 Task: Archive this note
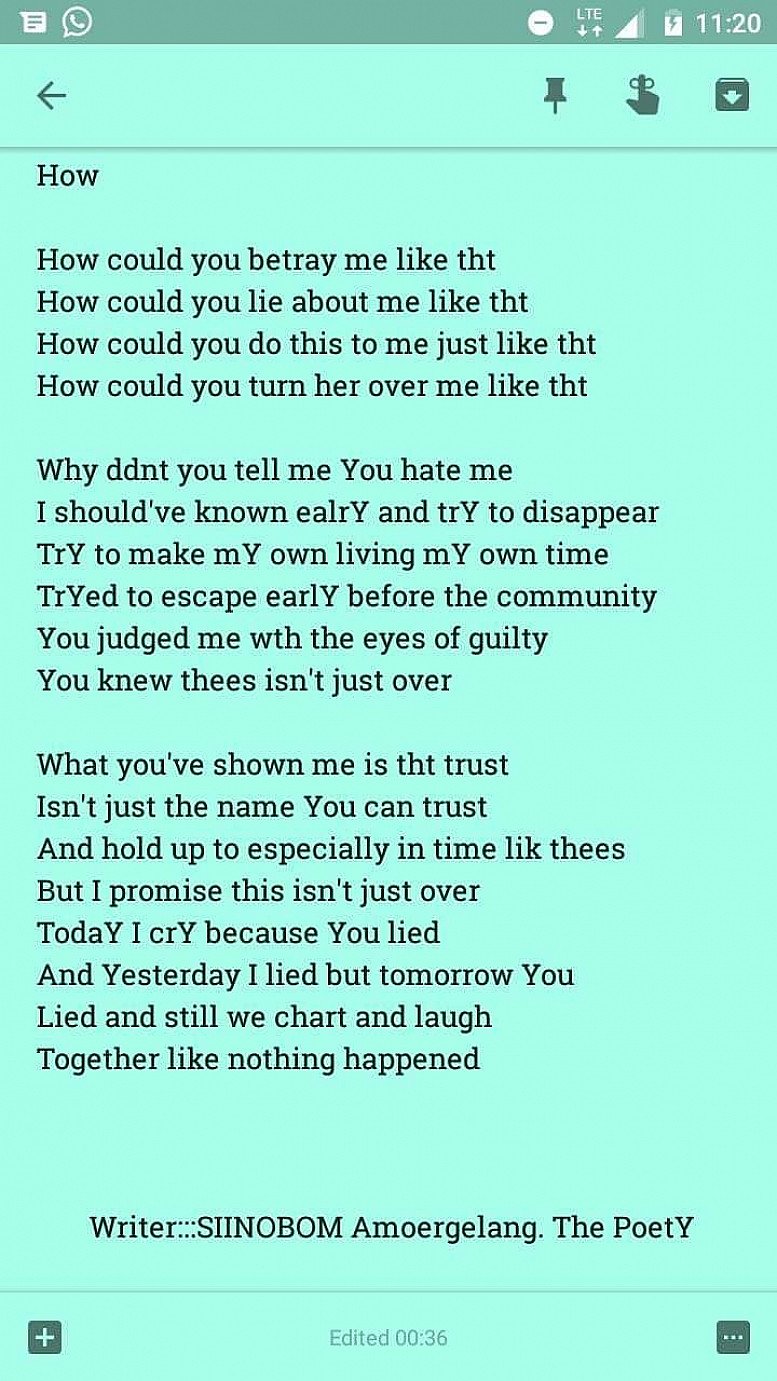coord(731,96)
